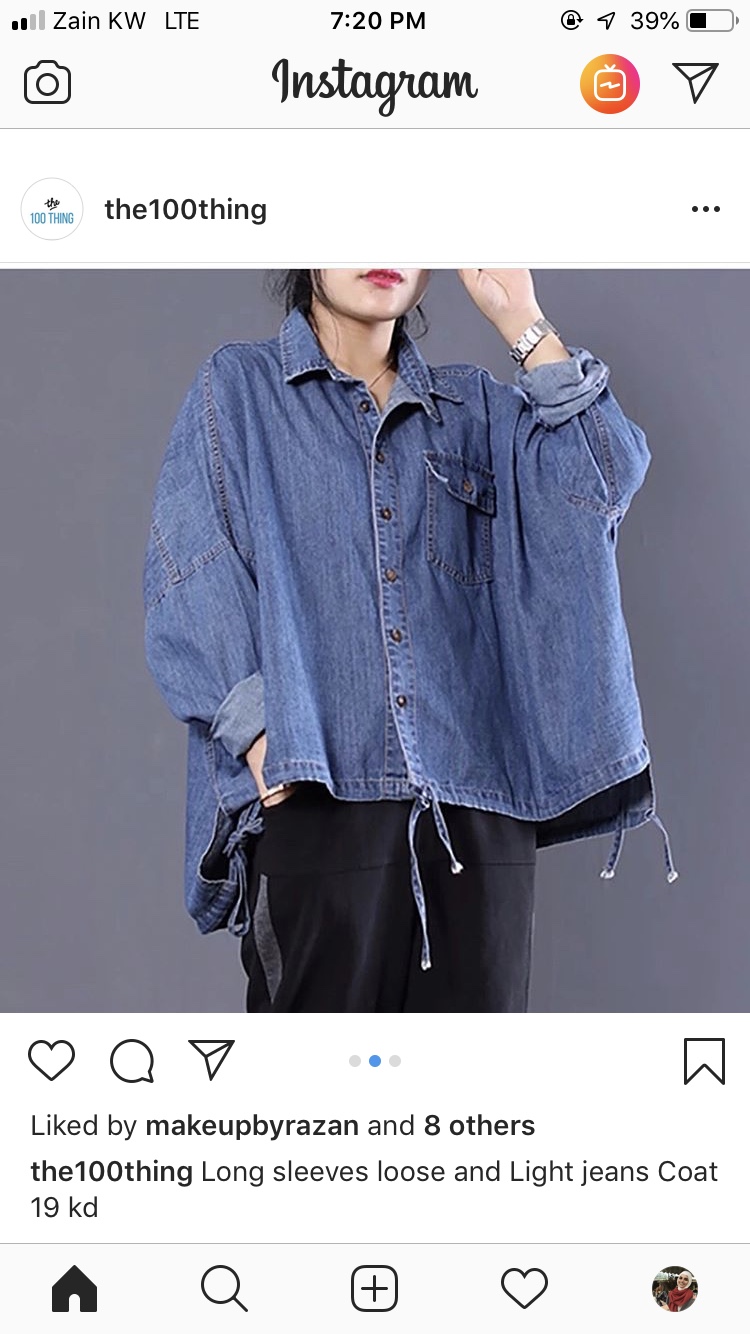
Task: Open the100thing profile picture
Action: pyautogui.click(x=52, y=209)
